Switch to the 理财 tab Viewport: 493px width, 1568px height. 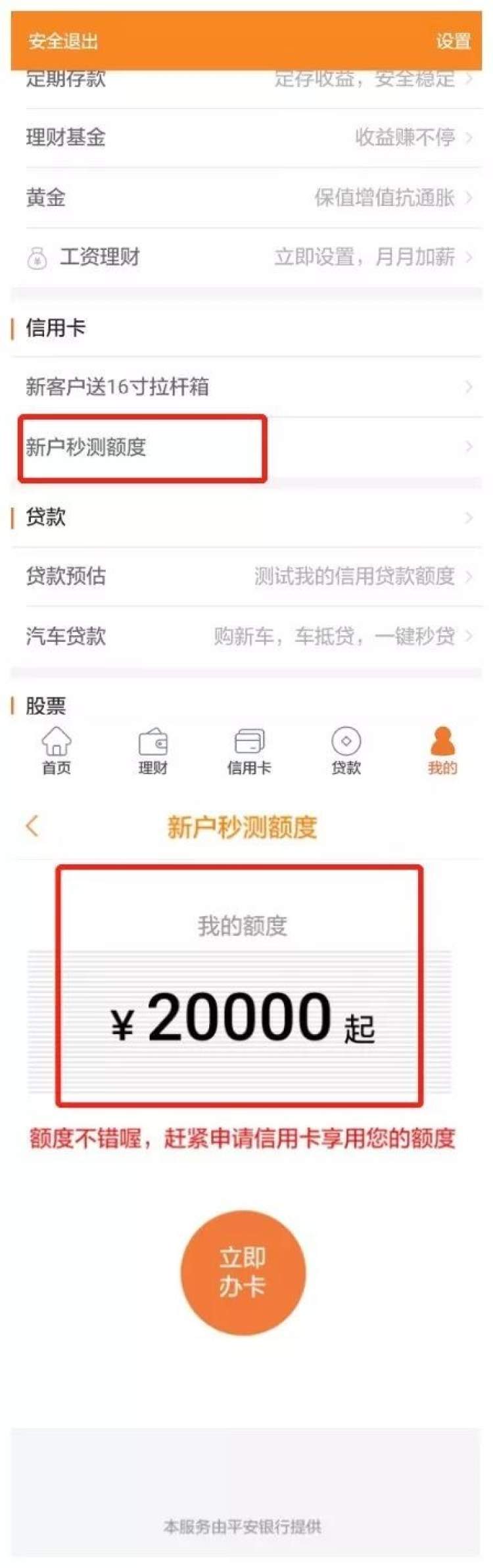pos(153,750)
